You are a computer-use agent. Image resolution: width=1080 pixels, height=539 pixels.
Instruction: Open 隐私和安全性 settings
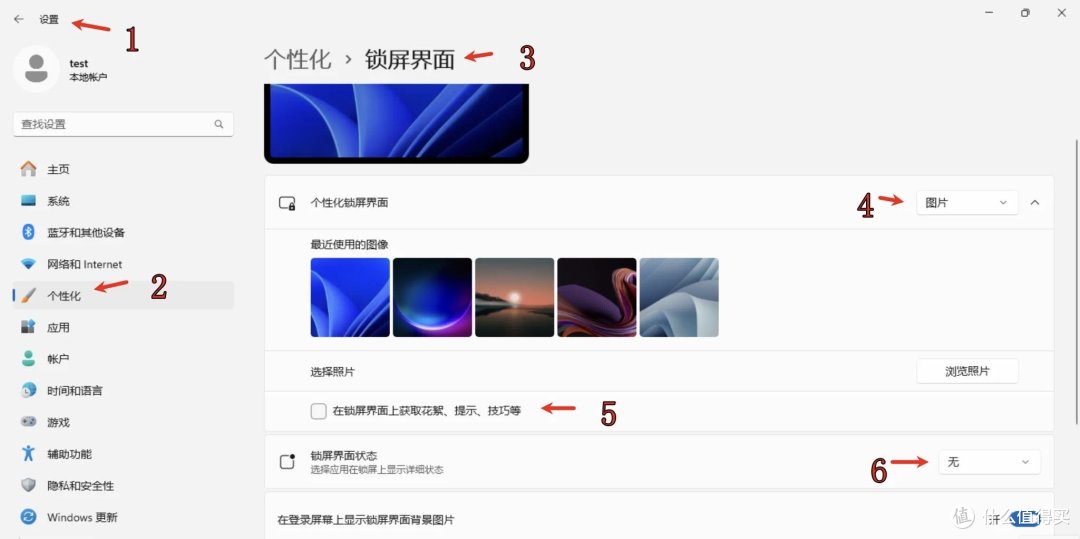(80, 486)
